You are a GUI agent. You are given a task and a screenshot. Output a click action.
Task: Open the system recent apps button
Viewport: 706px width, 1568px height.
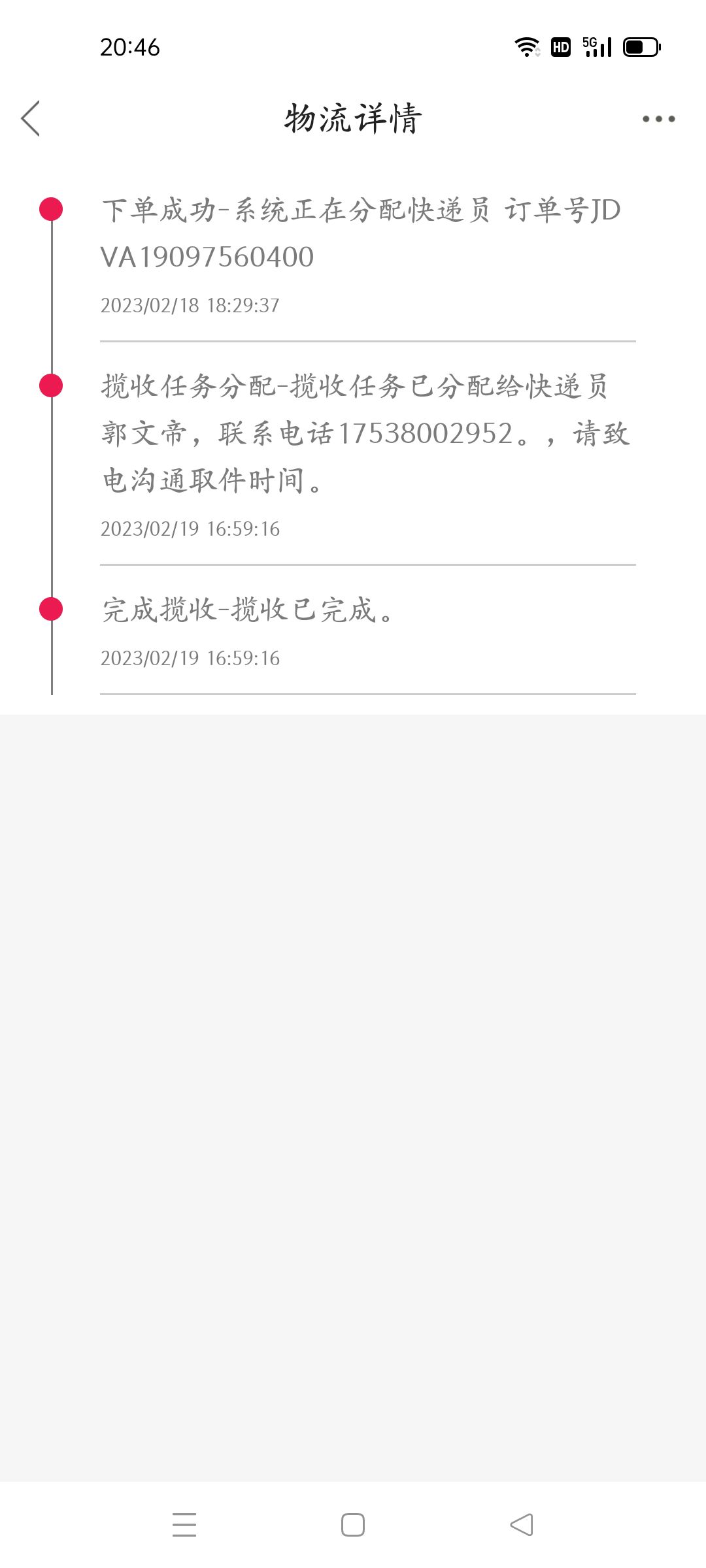point(184,1524)
